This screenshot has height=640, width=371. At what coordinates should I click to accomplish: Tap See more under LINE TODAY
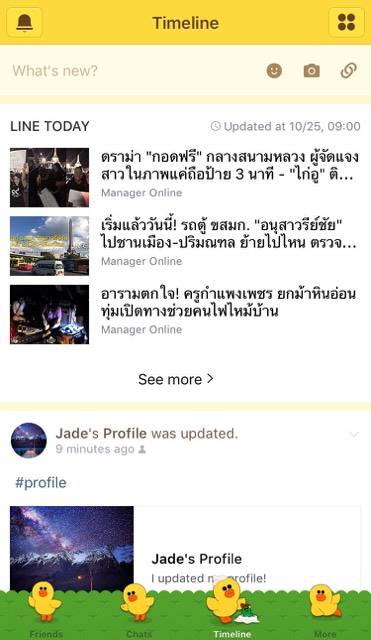coord(176,379)
